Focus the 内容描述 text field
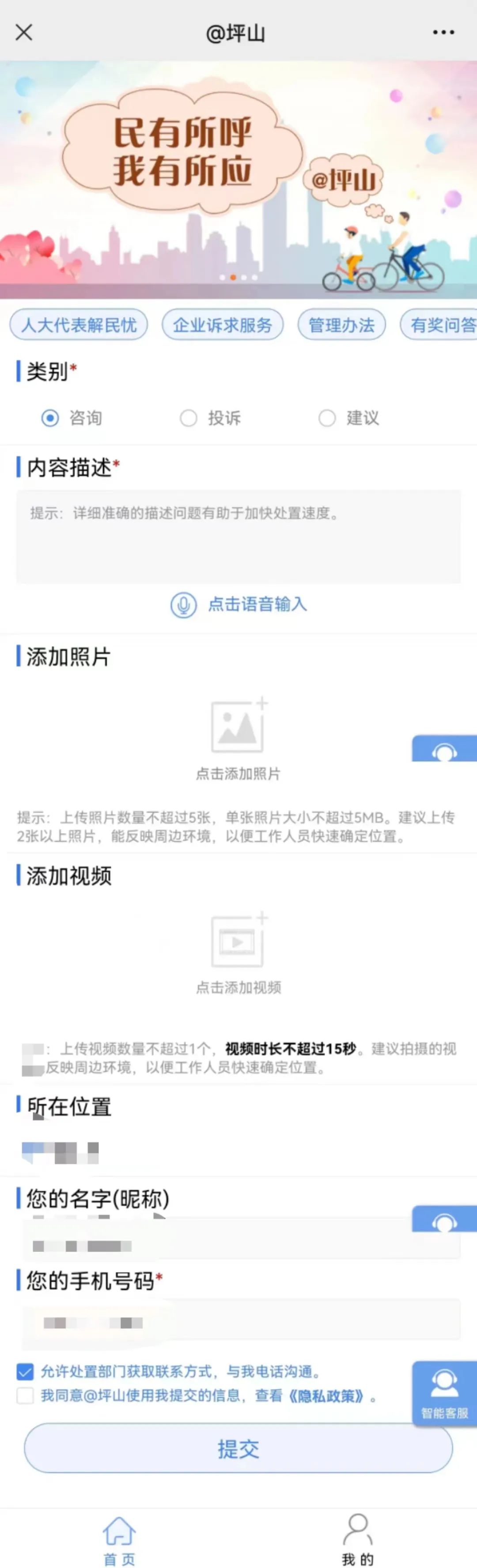477x1568 pixels. [x=238, y=536]
